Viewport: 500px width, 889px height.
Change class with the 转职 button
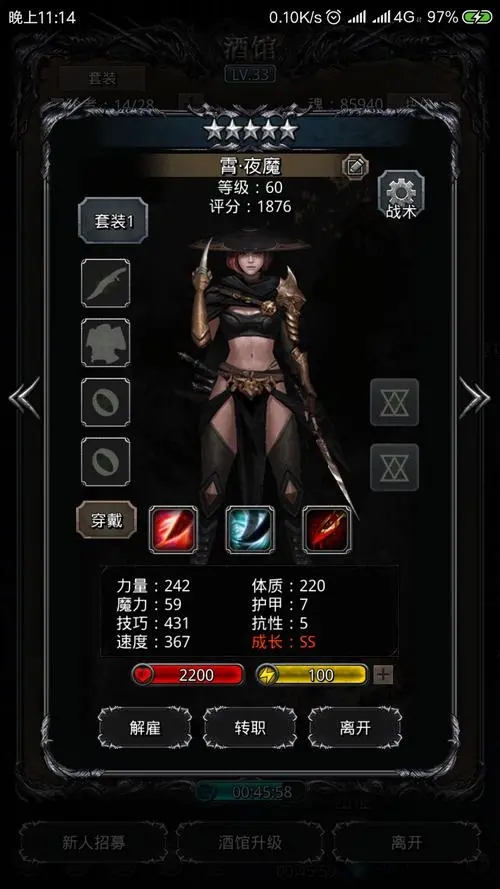(250, 728)
